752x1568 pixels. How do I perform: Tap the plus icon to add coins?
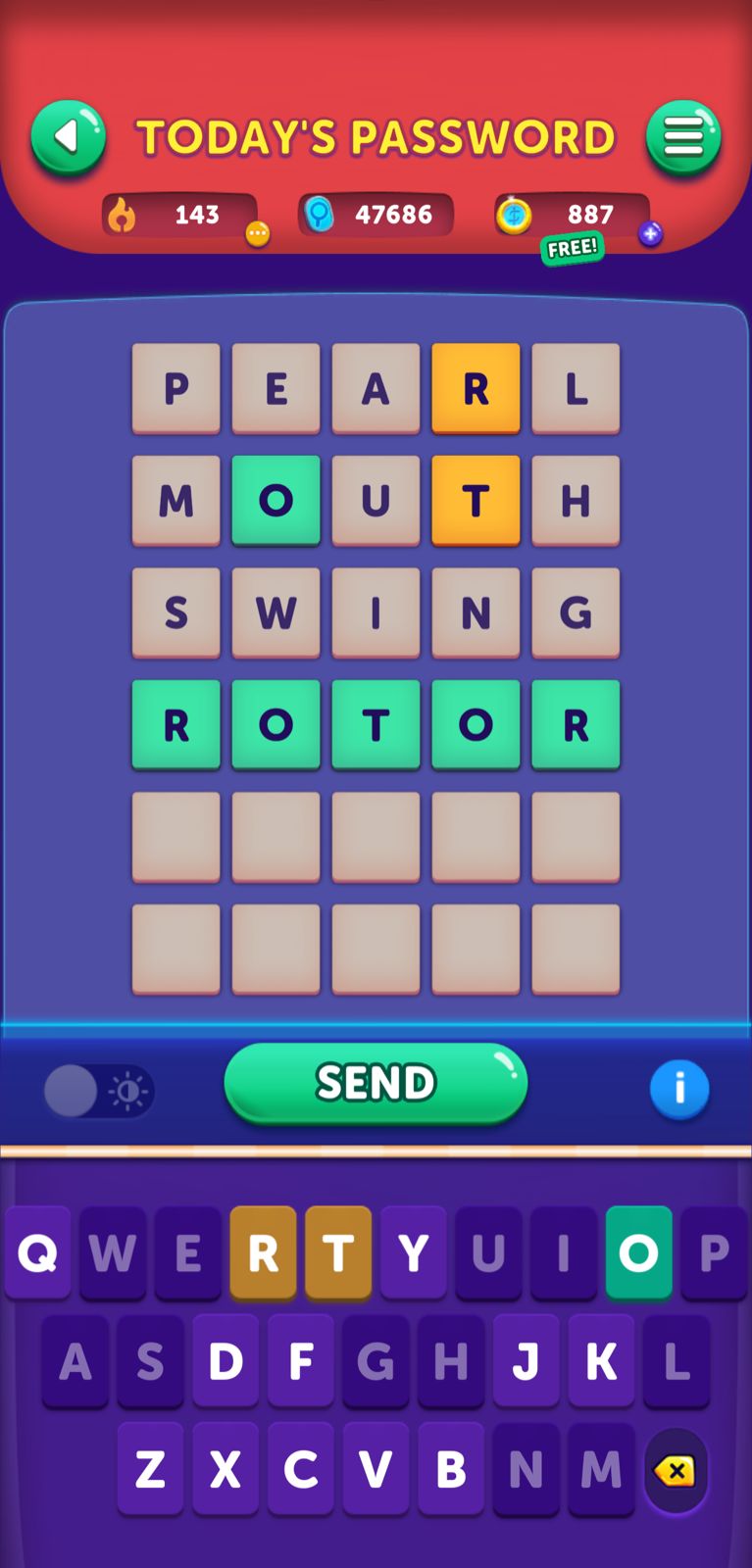[650, 234]
